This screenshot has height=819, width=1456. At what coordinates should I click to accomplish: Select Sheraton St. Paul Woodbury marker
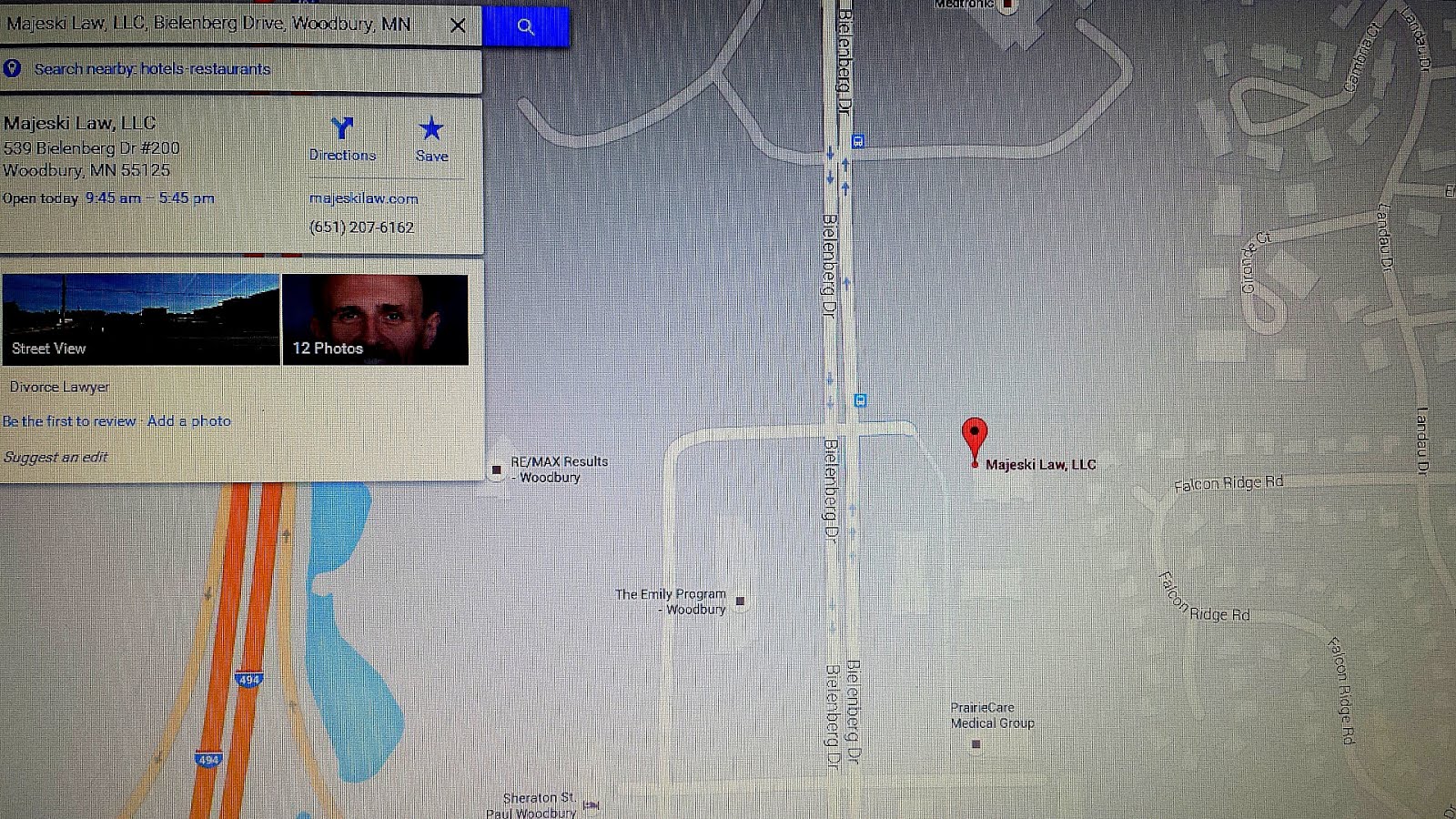pos(591,804)
